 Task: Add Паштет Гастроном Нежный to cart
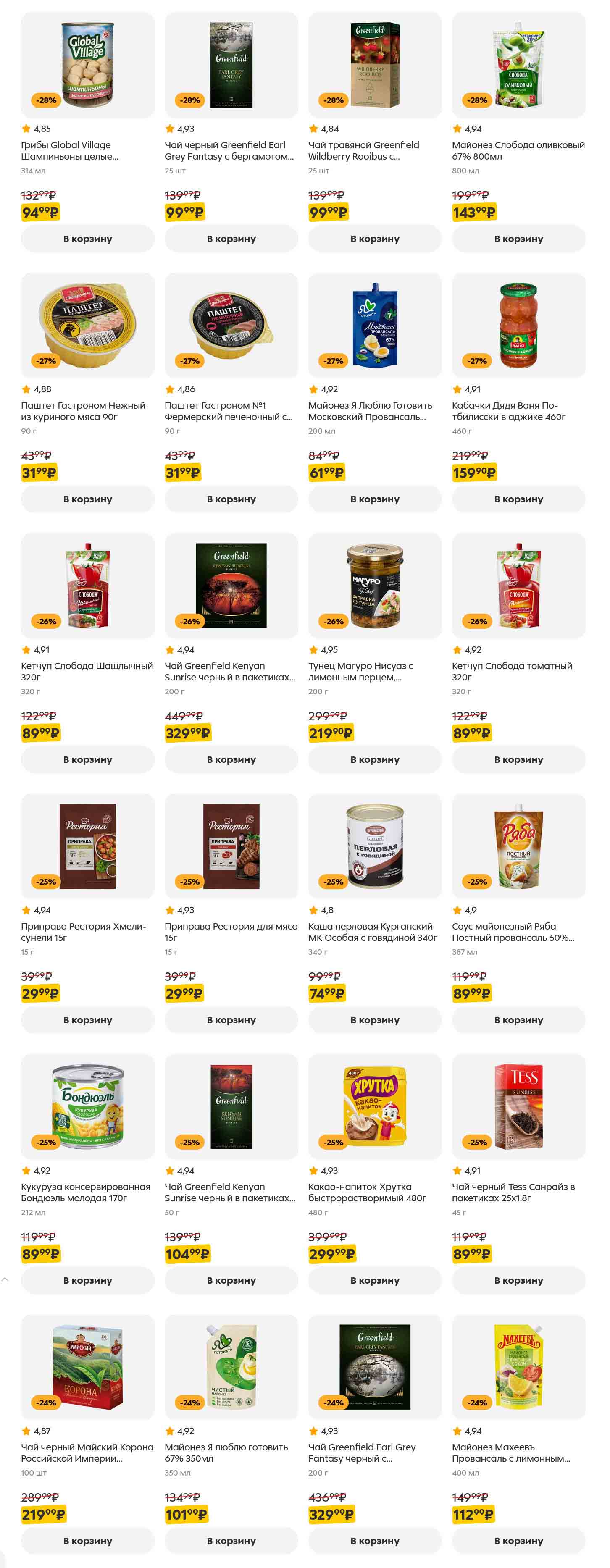click(x=87, y=499)
